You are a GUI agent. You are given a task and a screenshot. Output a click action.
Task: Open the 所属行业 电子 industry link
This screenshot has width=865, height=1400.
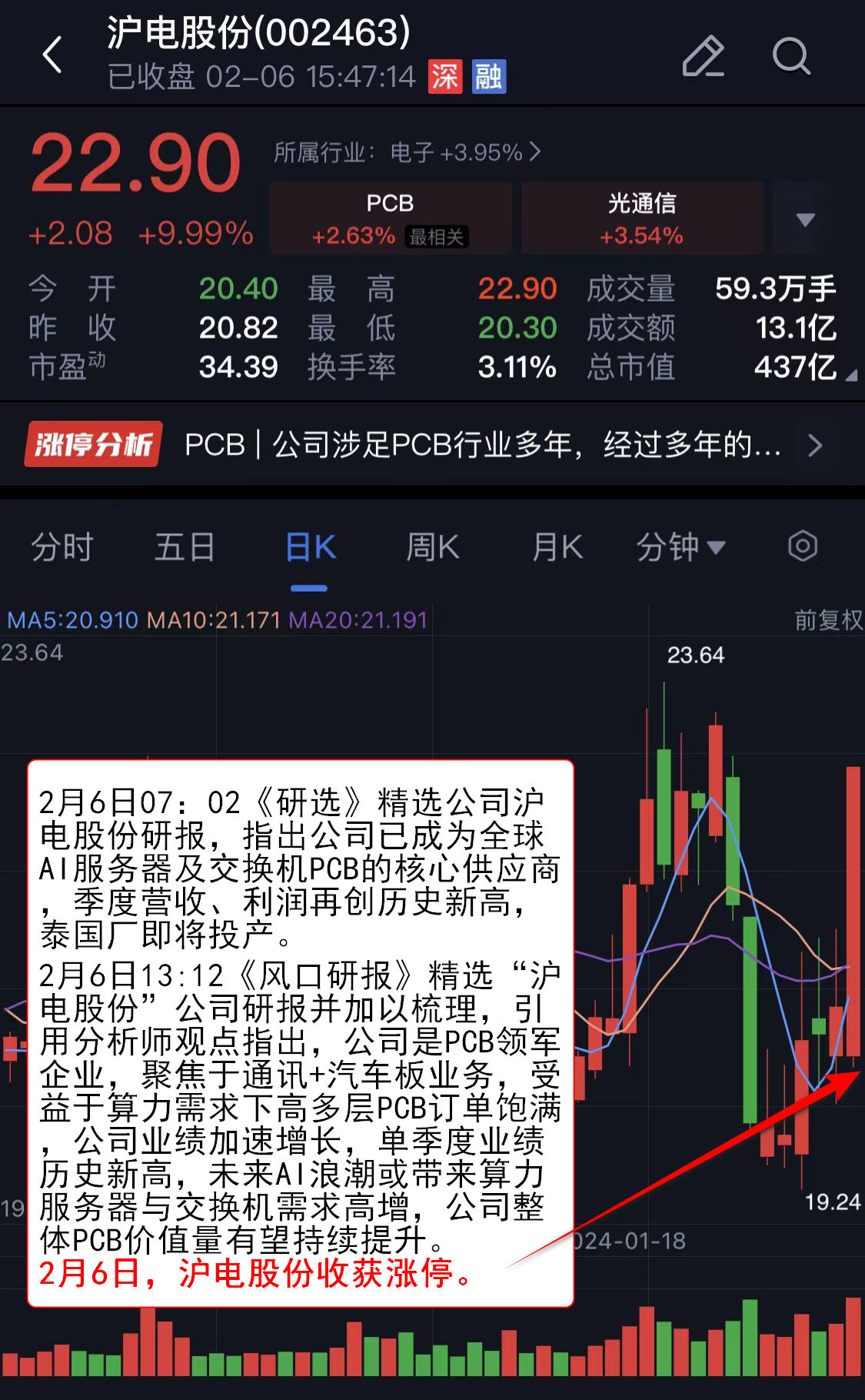point(408,152)
